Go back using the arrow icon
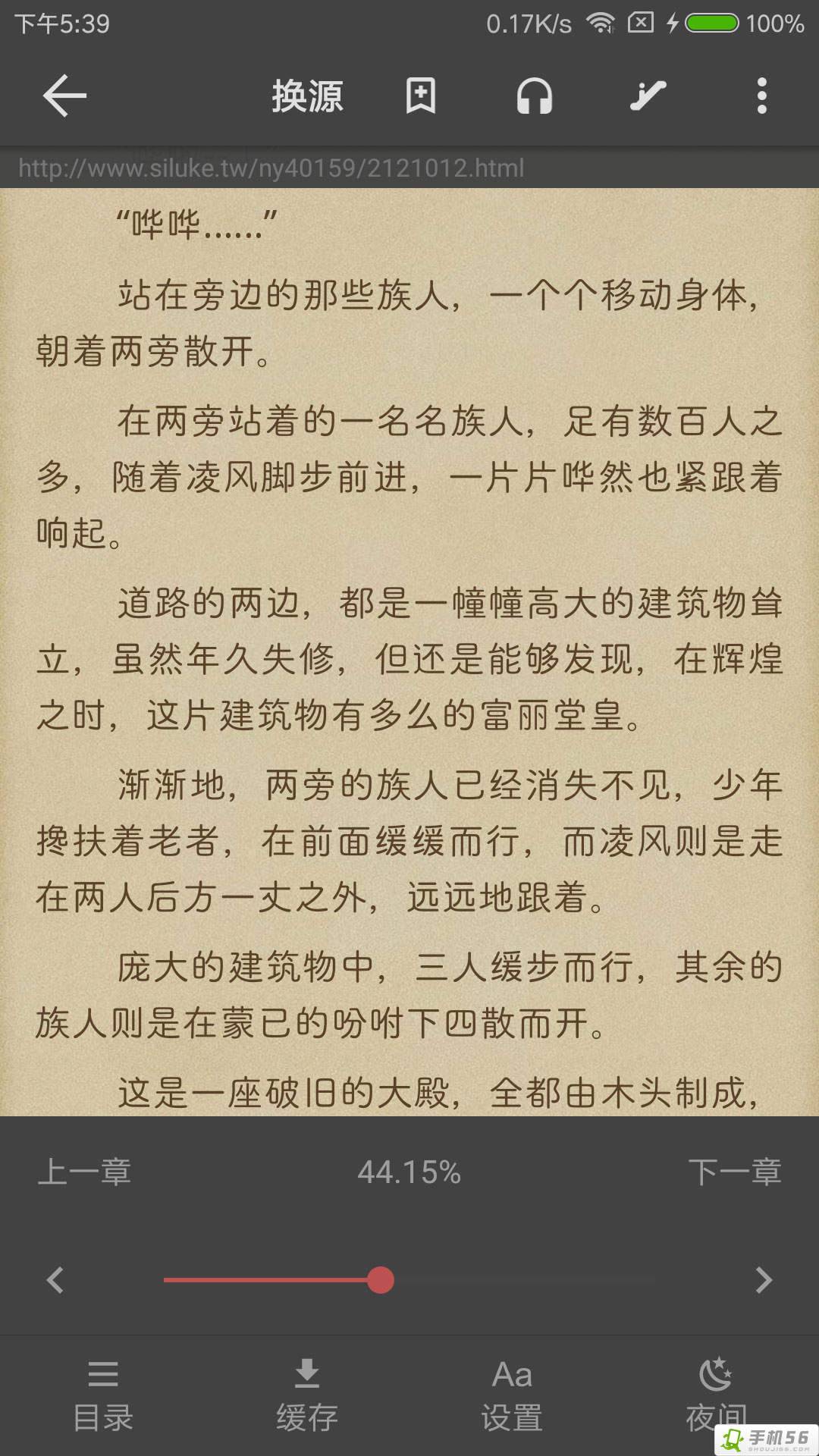 pos(64,96)
